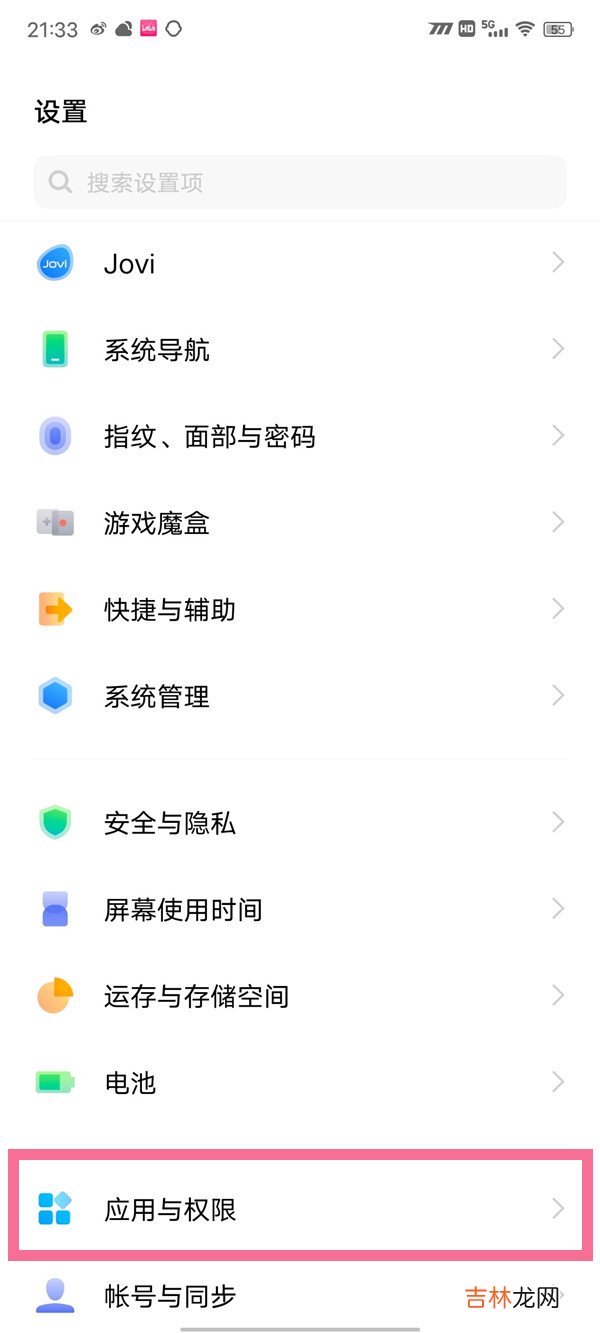
Task: Tap the search settings field
Action: pos(300,182)
